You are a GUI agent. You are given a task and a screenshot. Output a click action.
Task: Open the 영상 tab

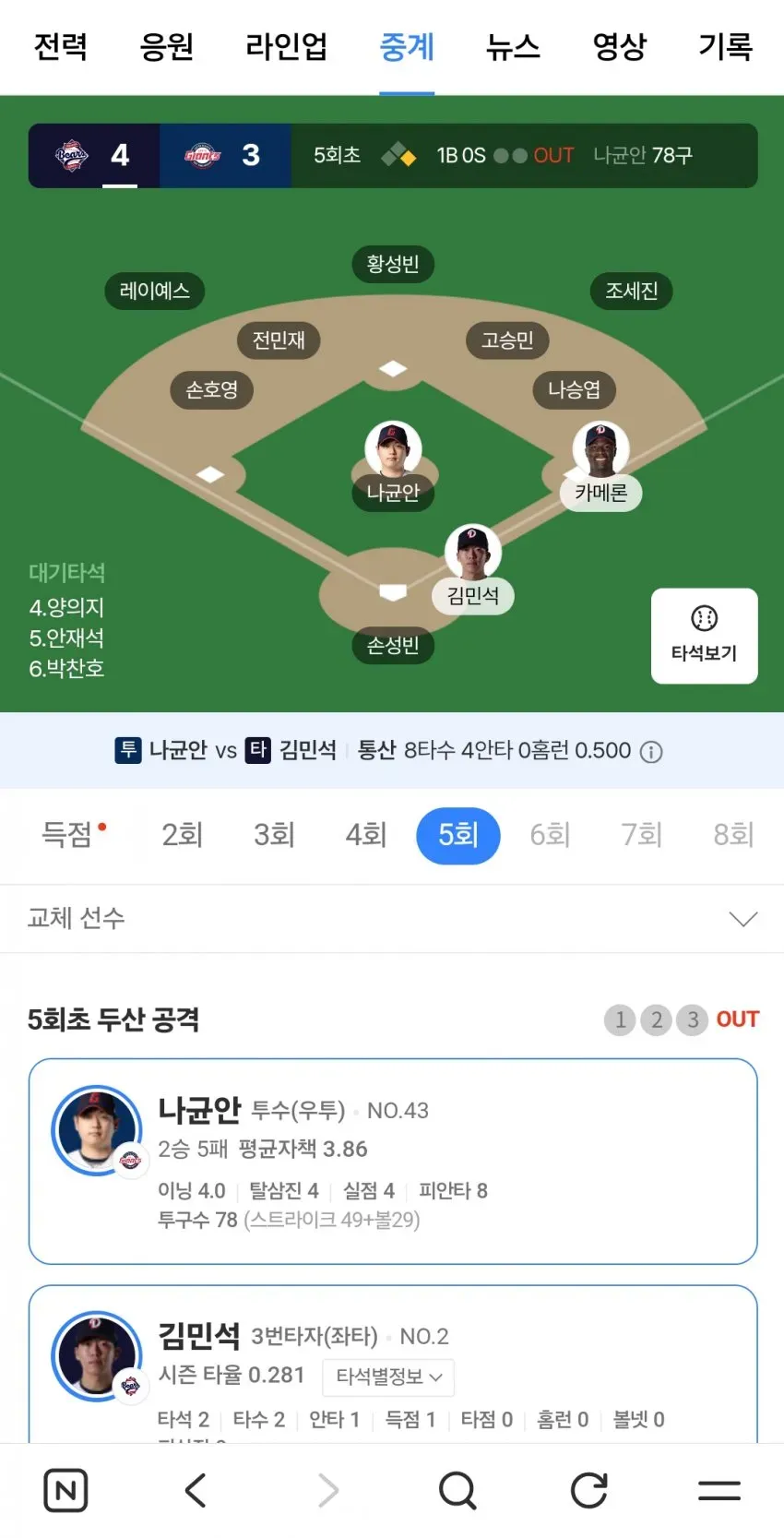[620, 46]
